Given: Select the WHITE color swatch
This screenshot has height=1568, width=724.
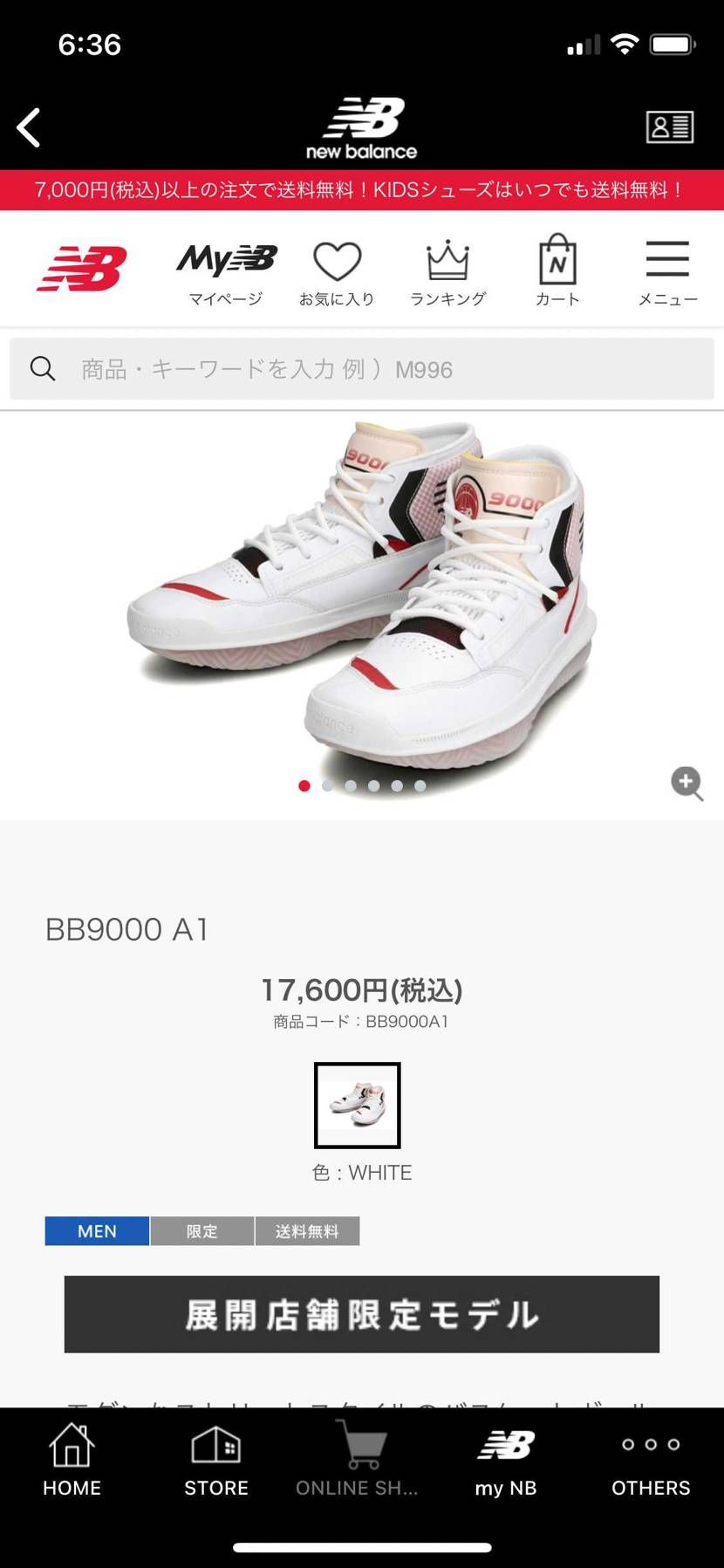Looking at the screenshot, I should pos(358,1105).
